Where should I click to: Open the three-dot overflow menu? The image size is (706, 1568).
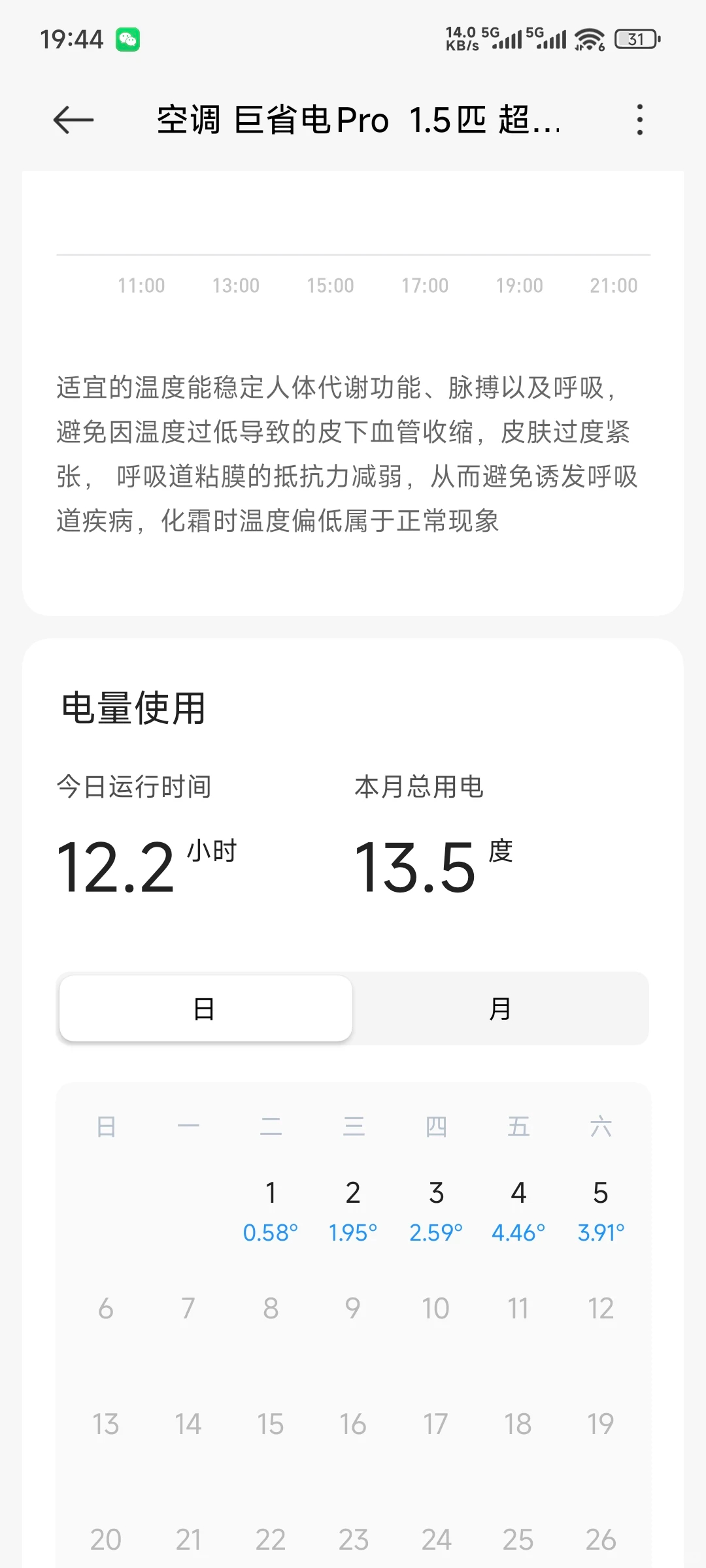pos(640,121)
